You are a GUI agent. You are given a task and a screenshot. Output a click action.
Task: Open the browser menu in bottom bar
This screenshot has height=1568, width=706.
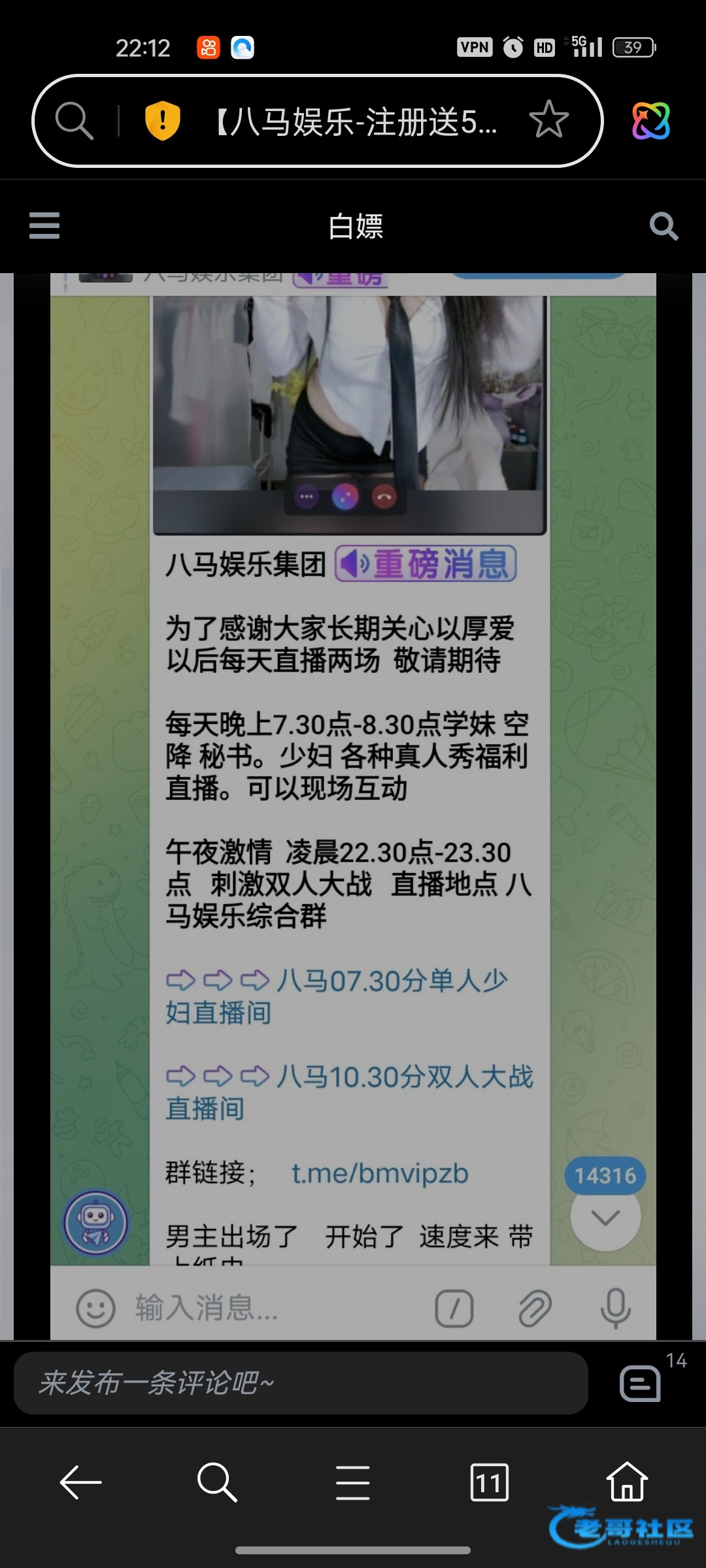353,1482
